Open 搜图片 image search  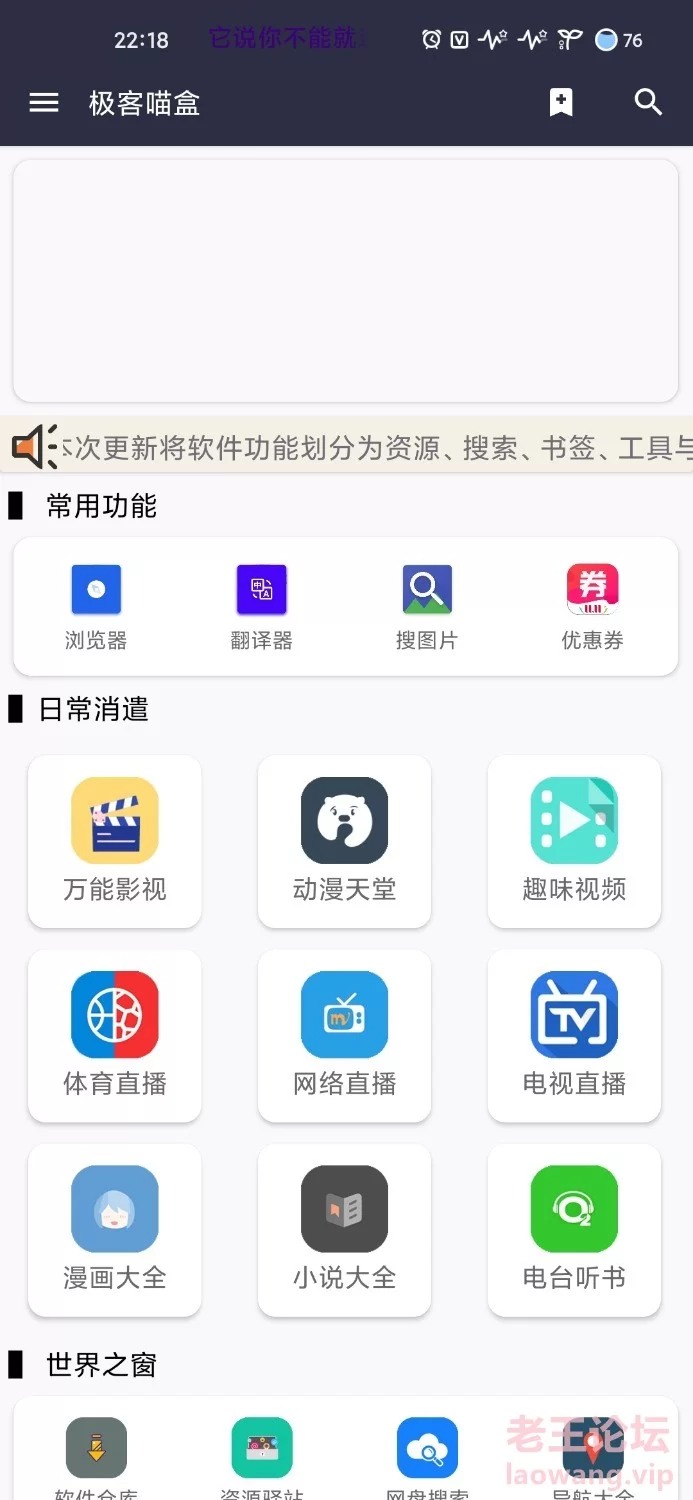tap(427, 608)
